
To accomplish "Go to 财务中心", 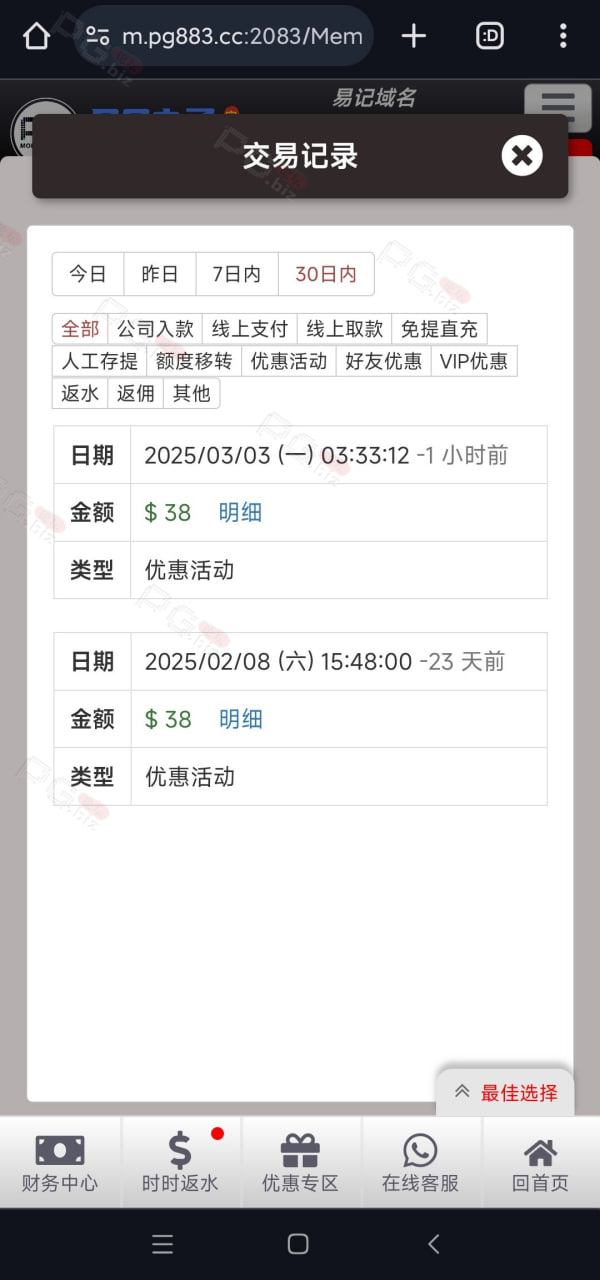I will tap(60, 1163).
